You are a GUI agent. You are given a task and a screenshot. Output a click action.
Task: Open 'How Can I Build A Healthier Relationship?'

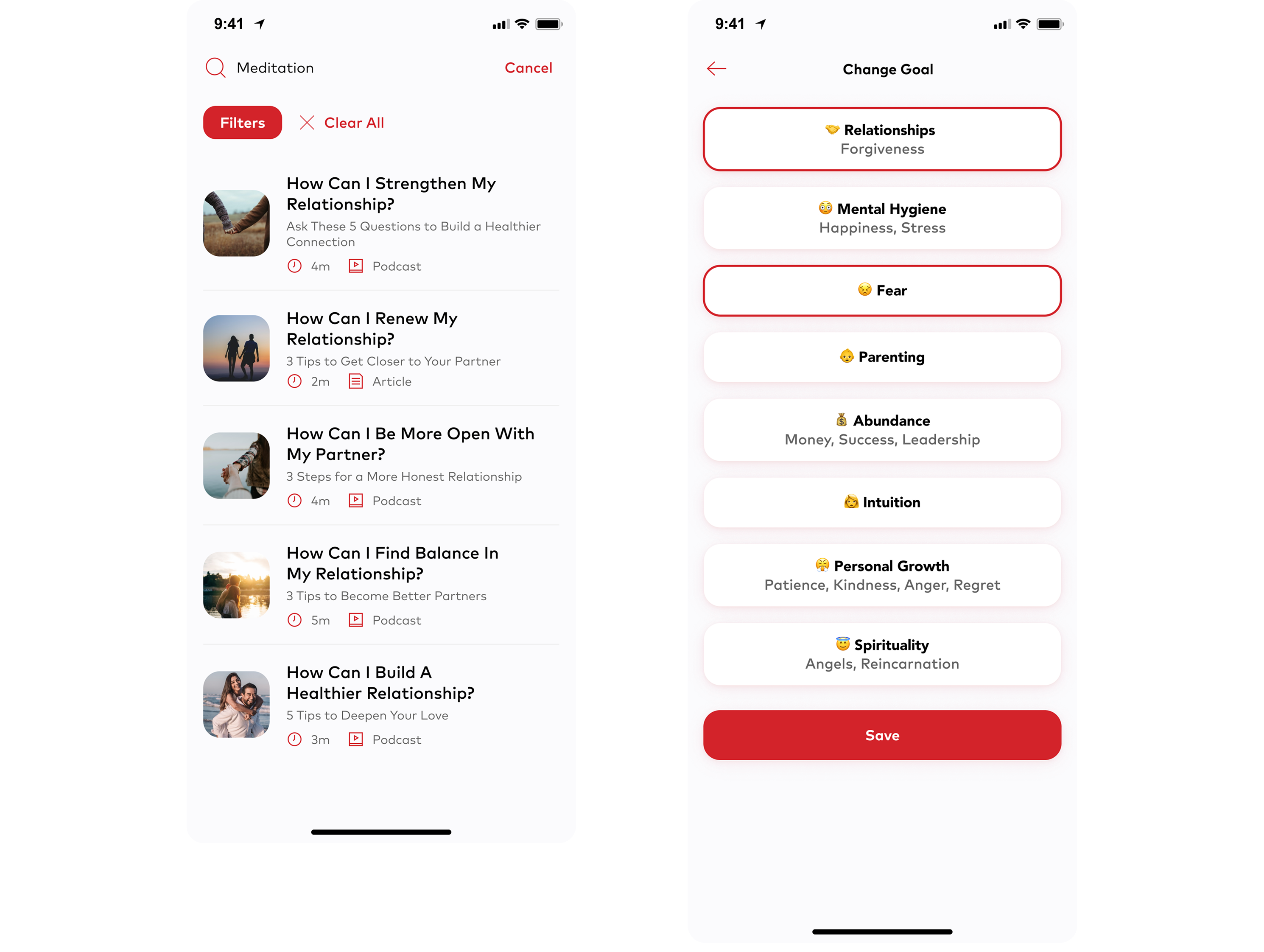pyautogui.click(x=380, y=683)
